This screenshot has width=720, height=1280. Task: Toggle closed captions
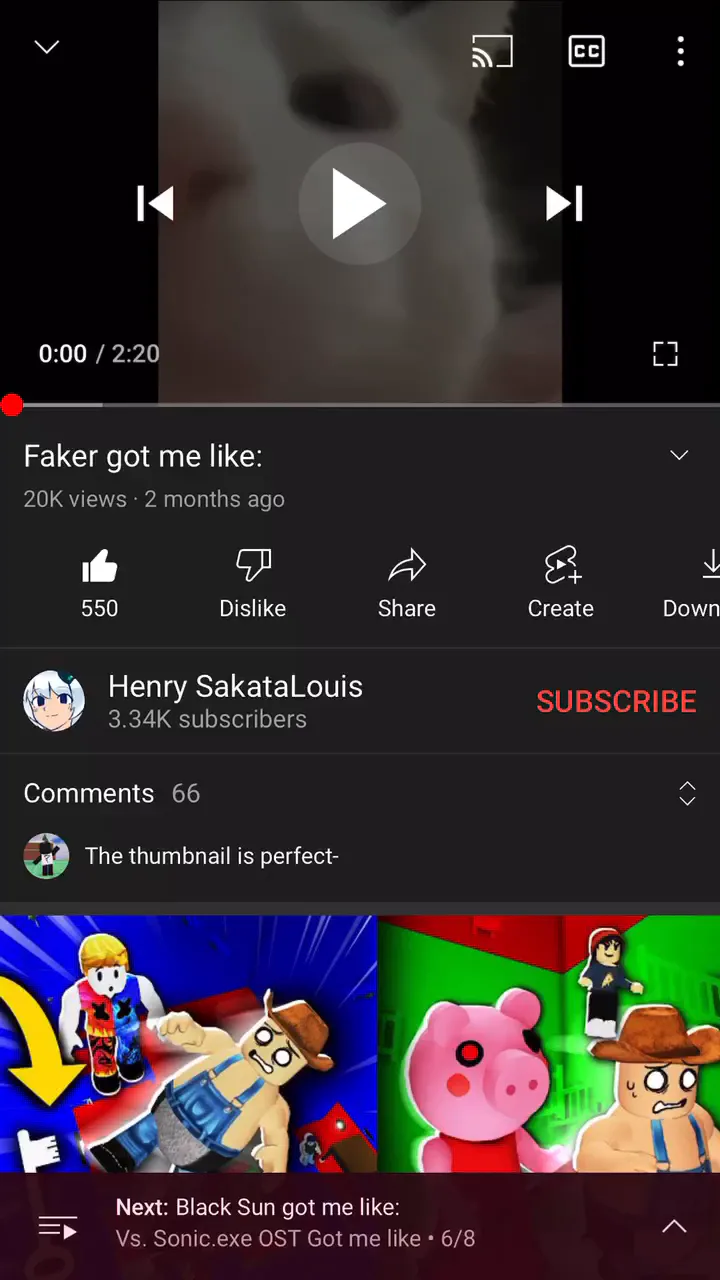pyautogui.click(x=586, y=51)
